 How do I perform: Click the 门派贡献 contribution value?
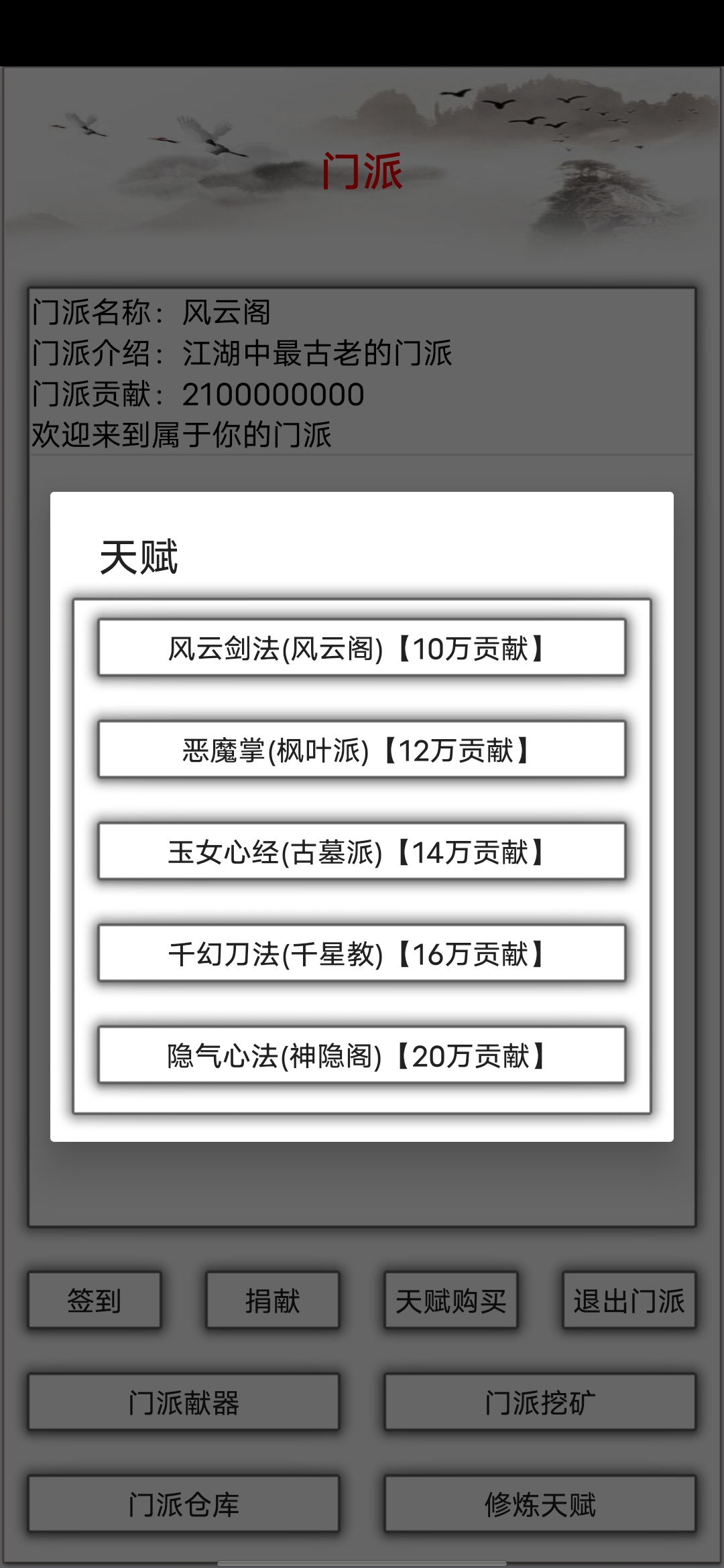[x=273, y=394]
